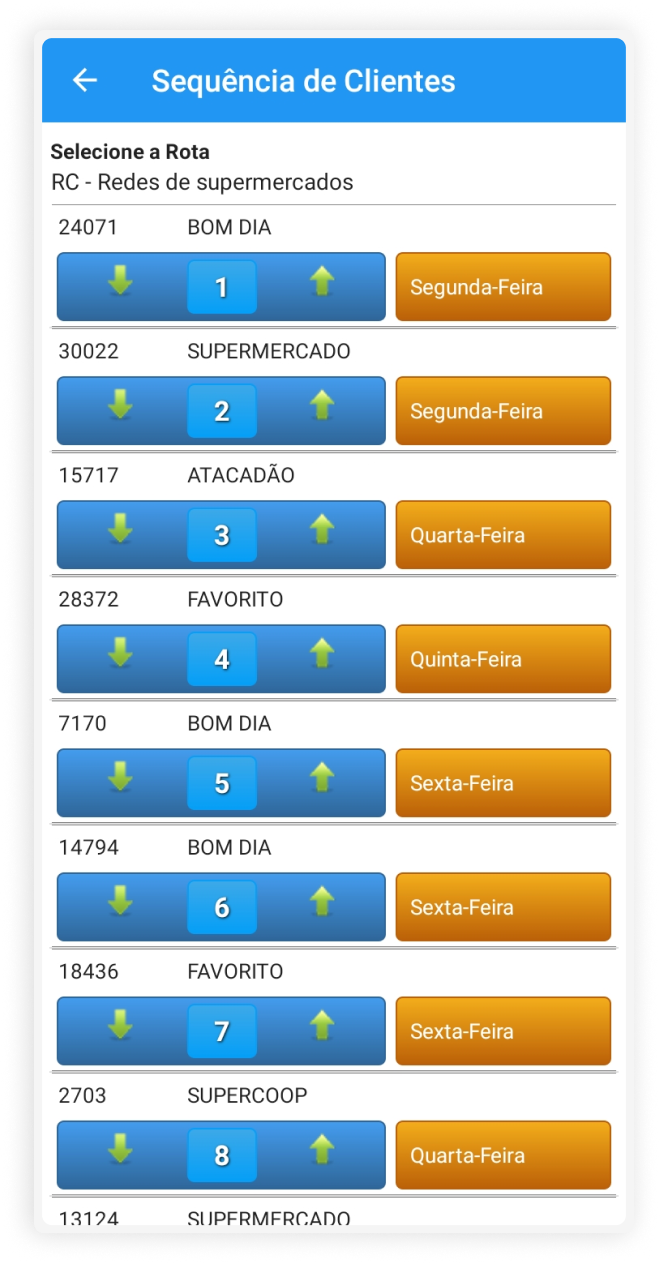Open the route selector RC - Redes de supermercados
Screen dimensions: 660x1264
point(202,183)
